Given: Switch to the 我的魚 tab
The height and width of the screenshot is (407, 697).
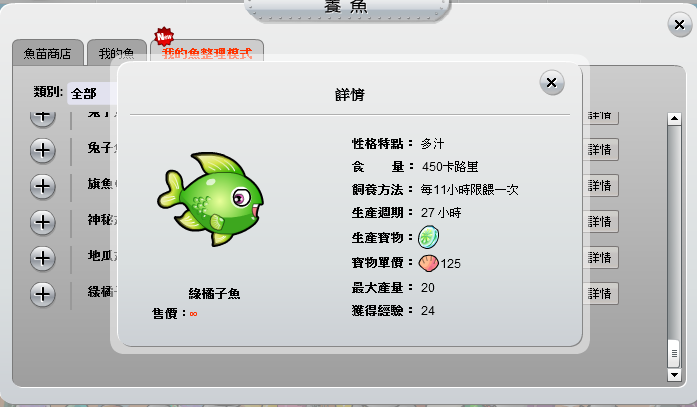Looking at the screenshot, I should [x=116, y=54].
